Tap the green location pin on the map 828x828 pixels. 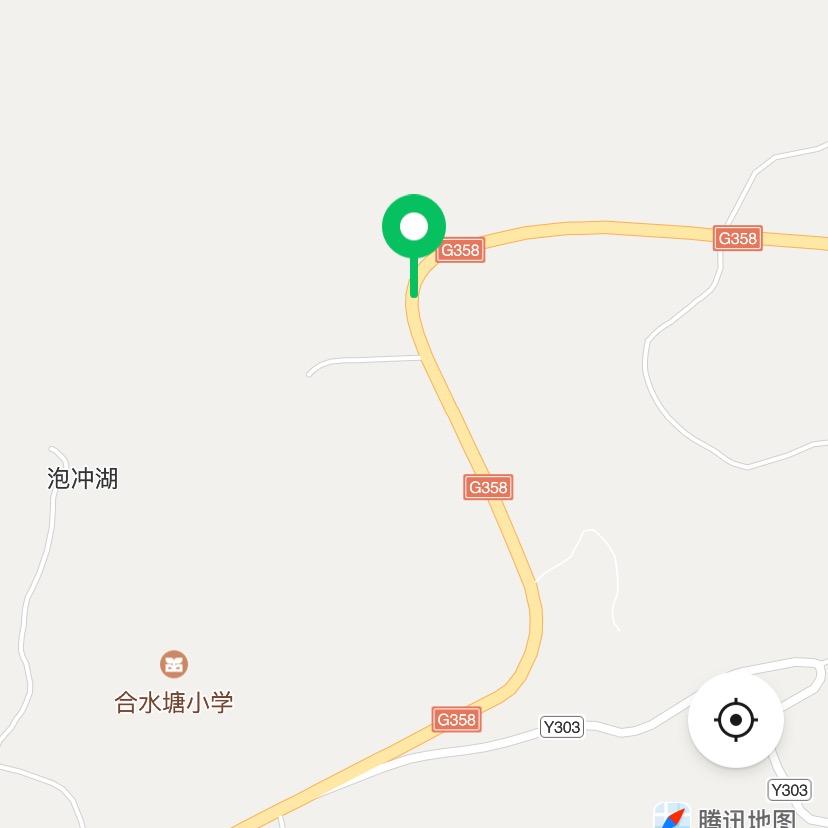[414, 229]
